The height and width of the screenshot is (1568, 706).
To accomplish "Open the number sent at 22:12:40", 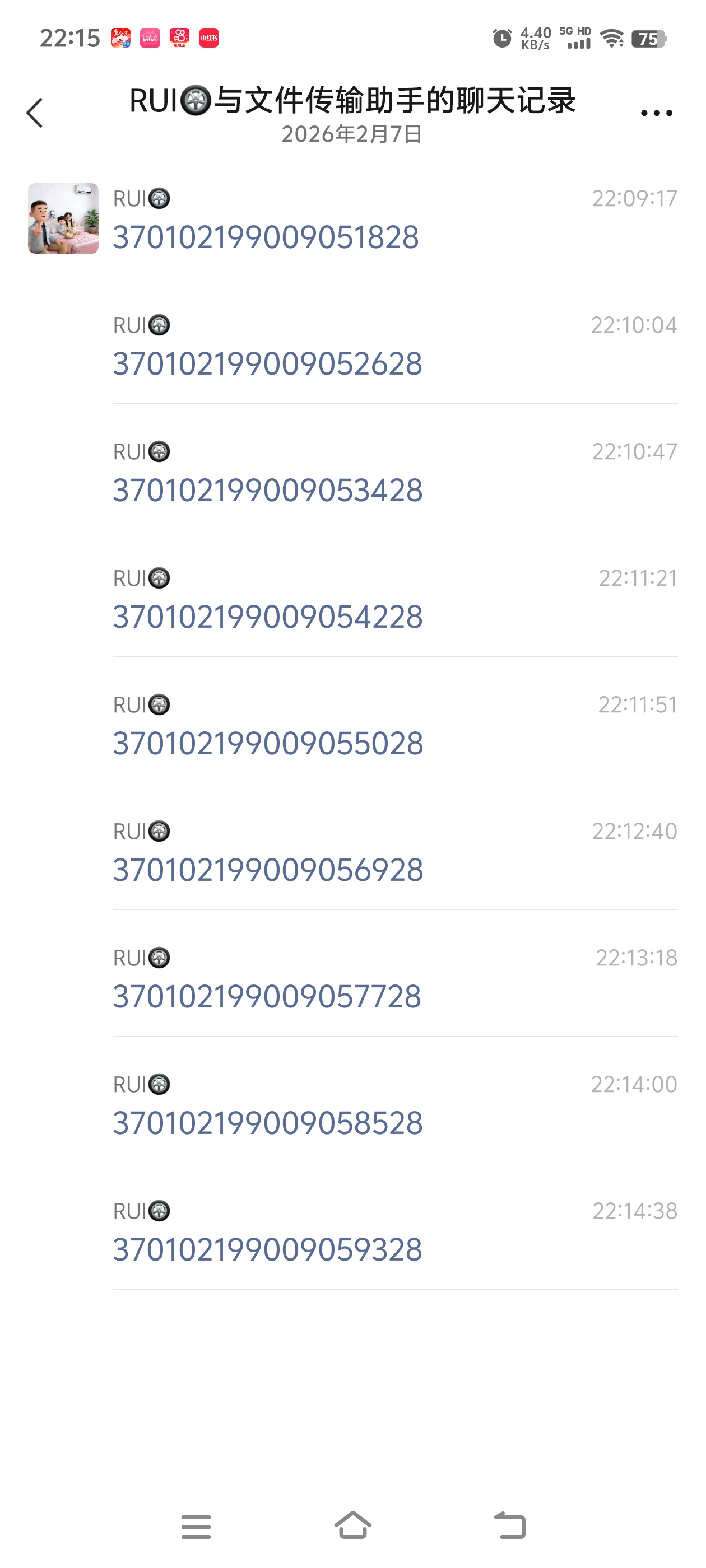I will tap(268, 870).
